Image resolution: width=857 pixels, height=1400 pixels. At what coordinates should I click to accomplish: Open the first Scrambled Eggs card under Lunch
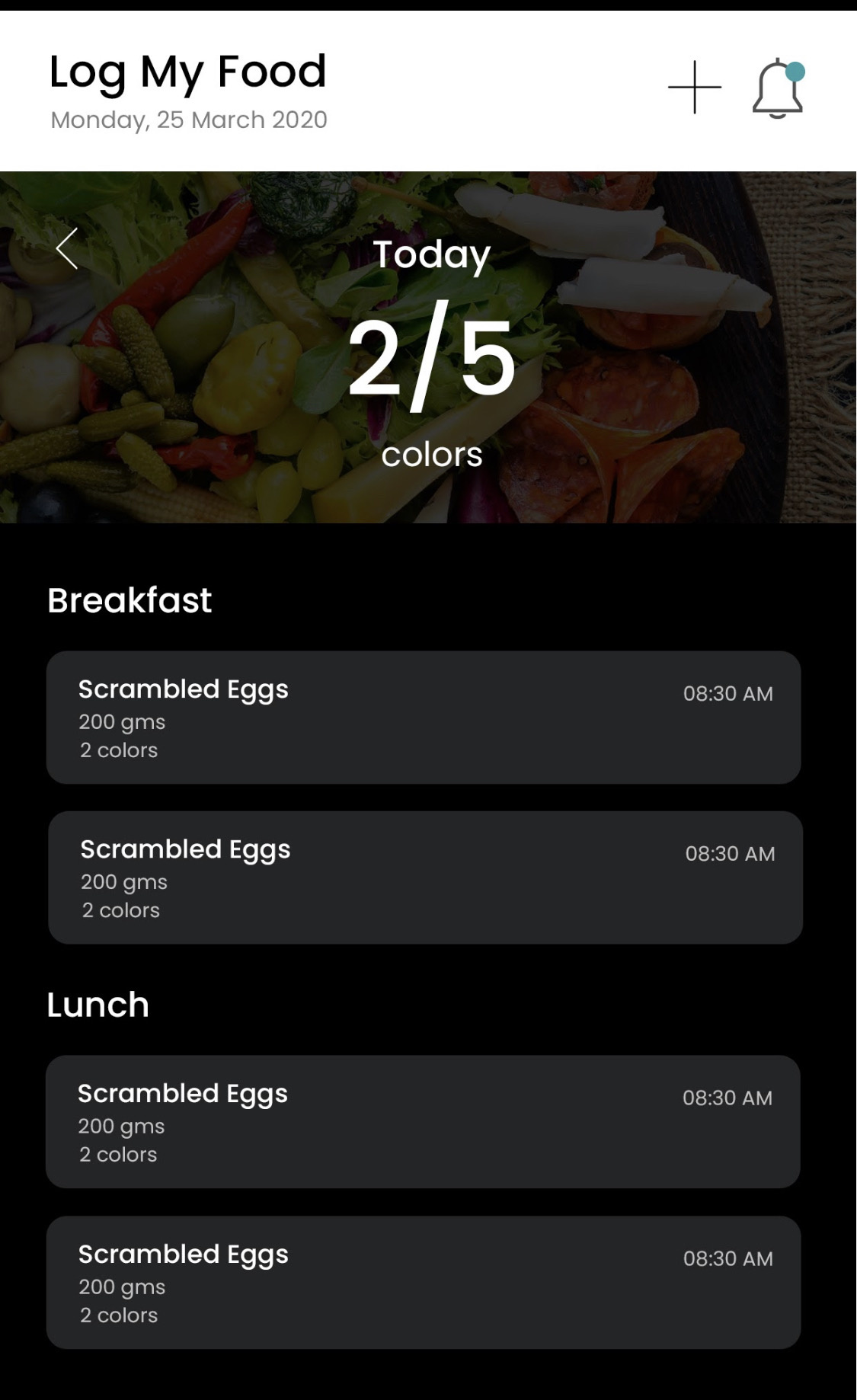coord(423,1122)
